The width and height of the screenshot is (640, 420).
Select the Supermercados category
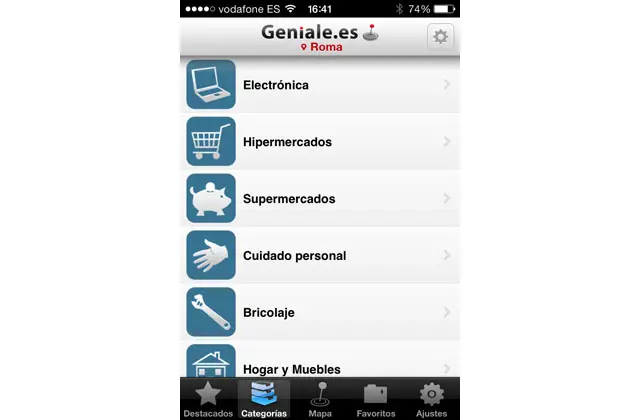320,199
